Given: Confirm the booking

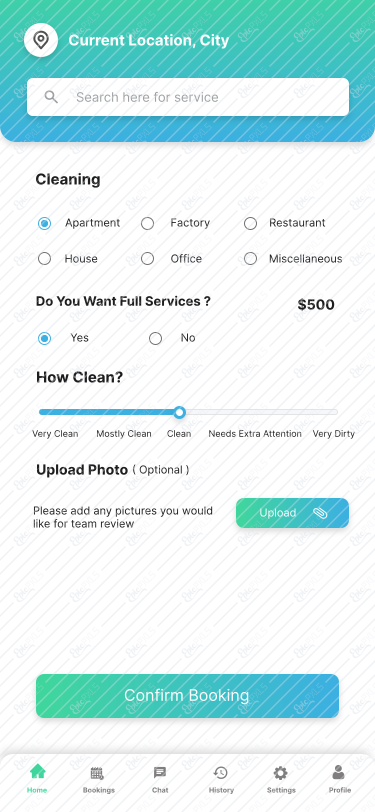Looking at the screenshot, I should coord(188,695).
